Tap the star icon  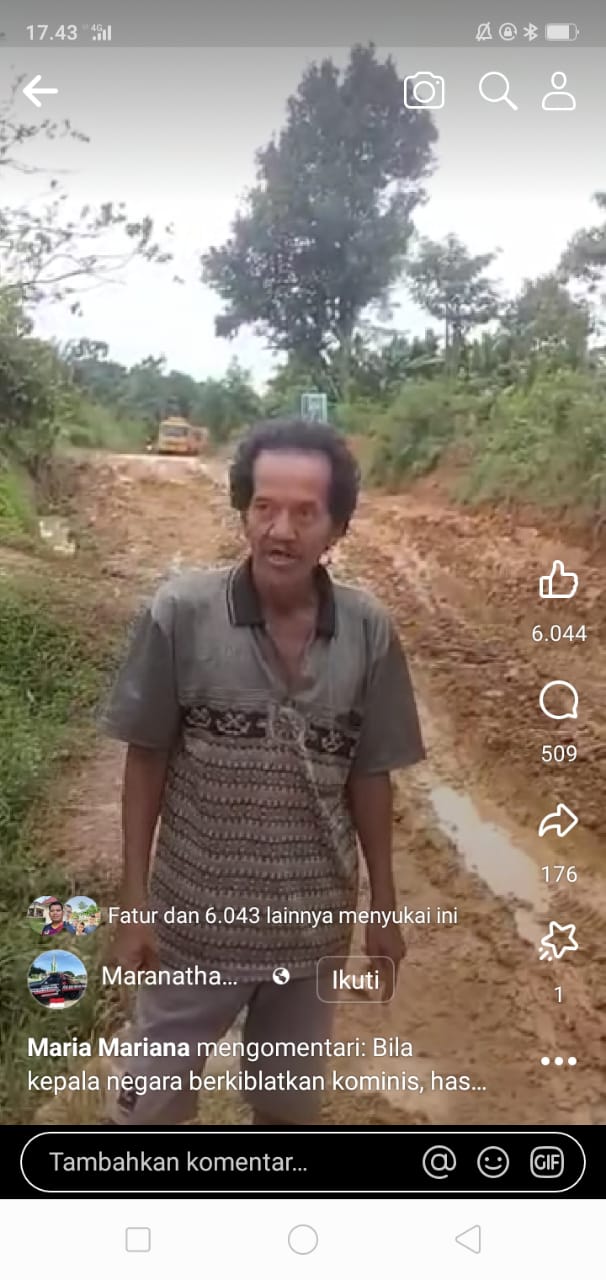click(x=559, y=941)
